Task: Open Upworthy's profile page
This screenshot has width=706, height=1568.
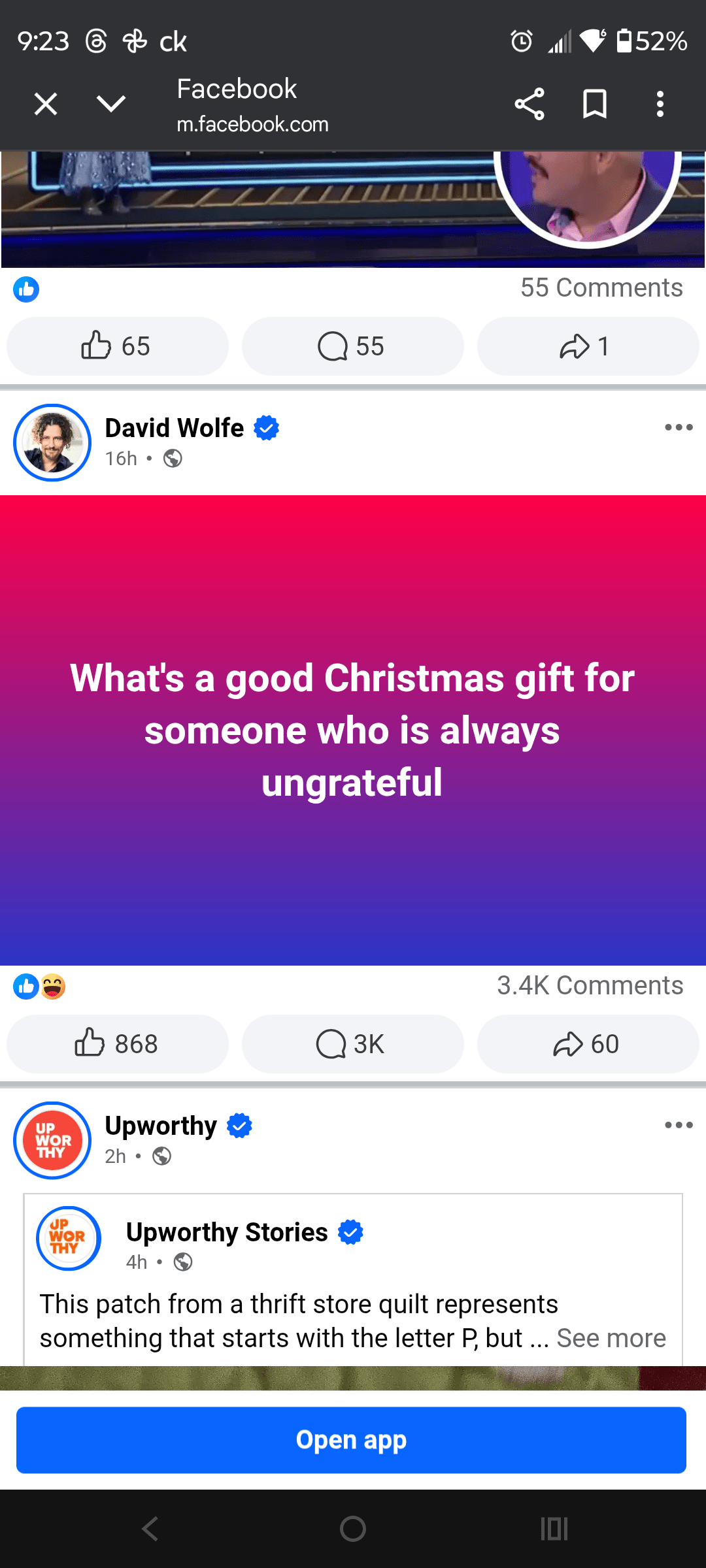Action: pos(161,1126)
